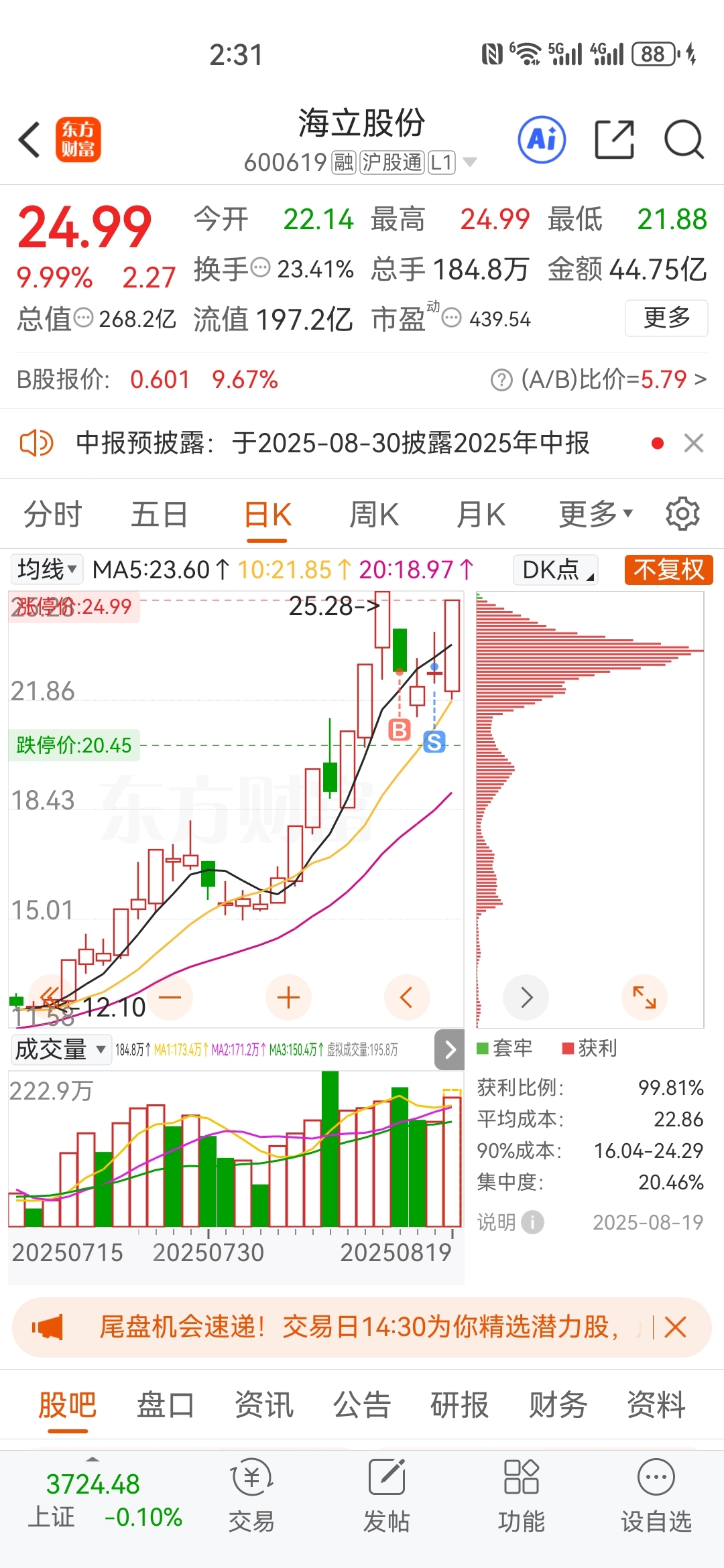Add stock via 设自选

[x=656, y=1496]
